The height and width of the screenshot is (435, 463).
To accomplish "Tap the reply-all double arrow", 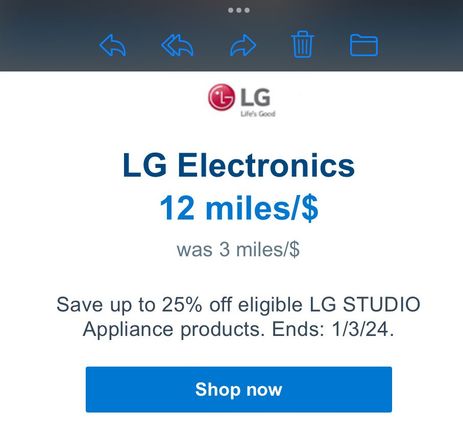I will [x=177, y=45].
